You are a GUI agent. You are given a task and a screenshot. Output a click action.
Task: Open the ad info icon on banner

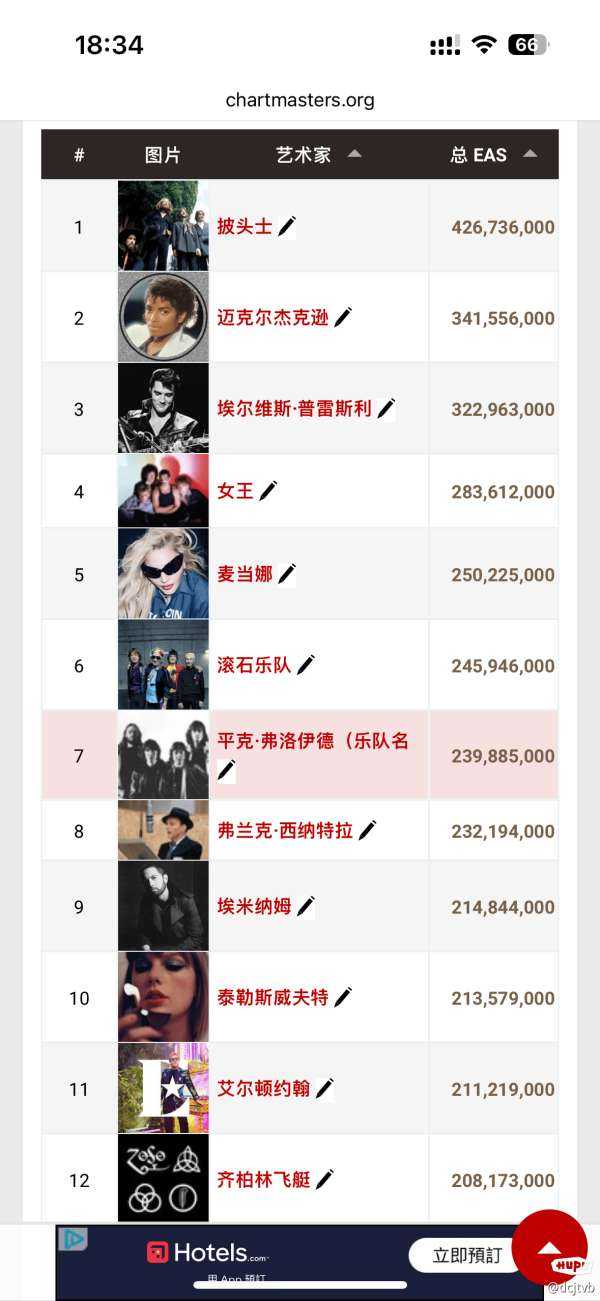73,1239
